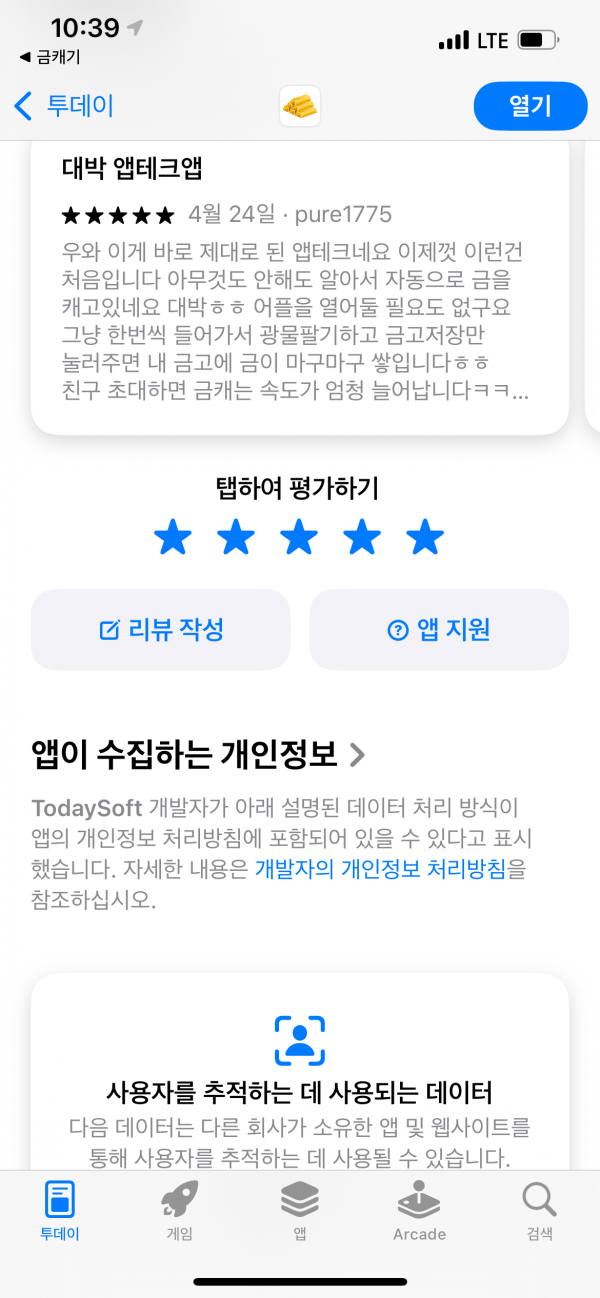The image size is (600, 1298).
Task: Rate the app with five stars
Action: pyautogui.click(x=425, y=538)
